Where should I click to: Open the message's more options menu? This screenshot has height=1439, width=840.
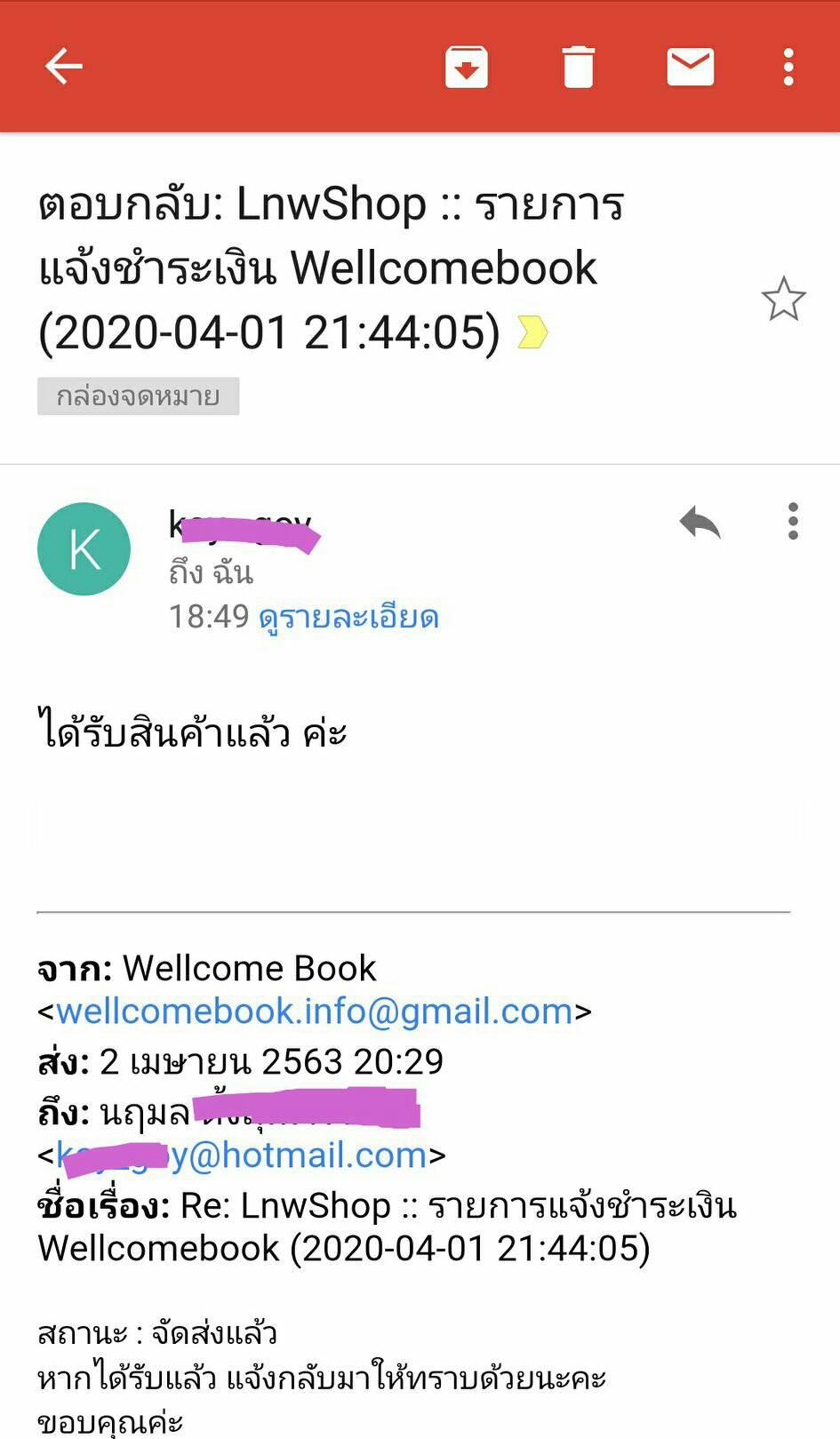(x=793, y=522)
